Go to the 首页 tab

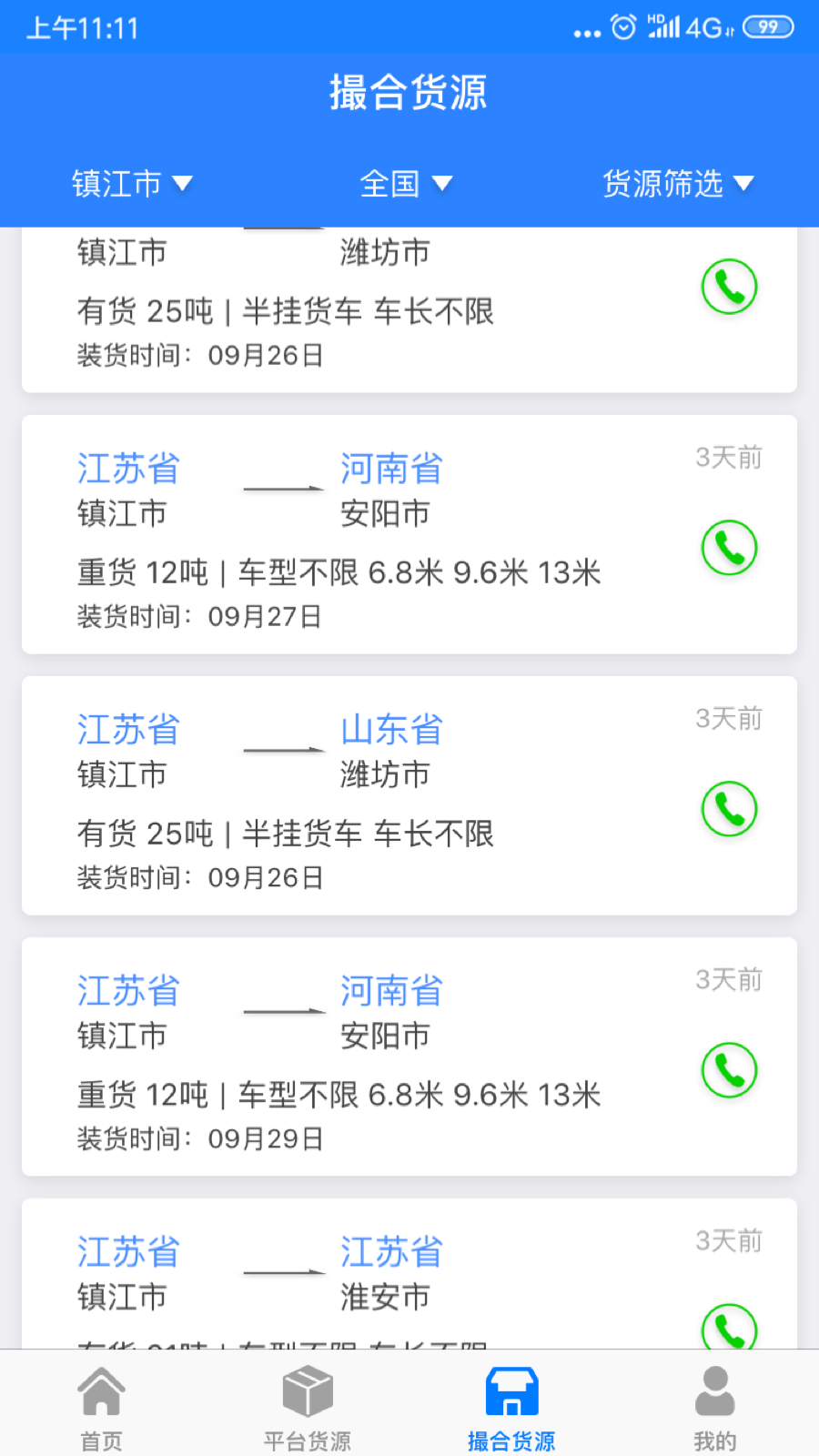pos(102,1404)
